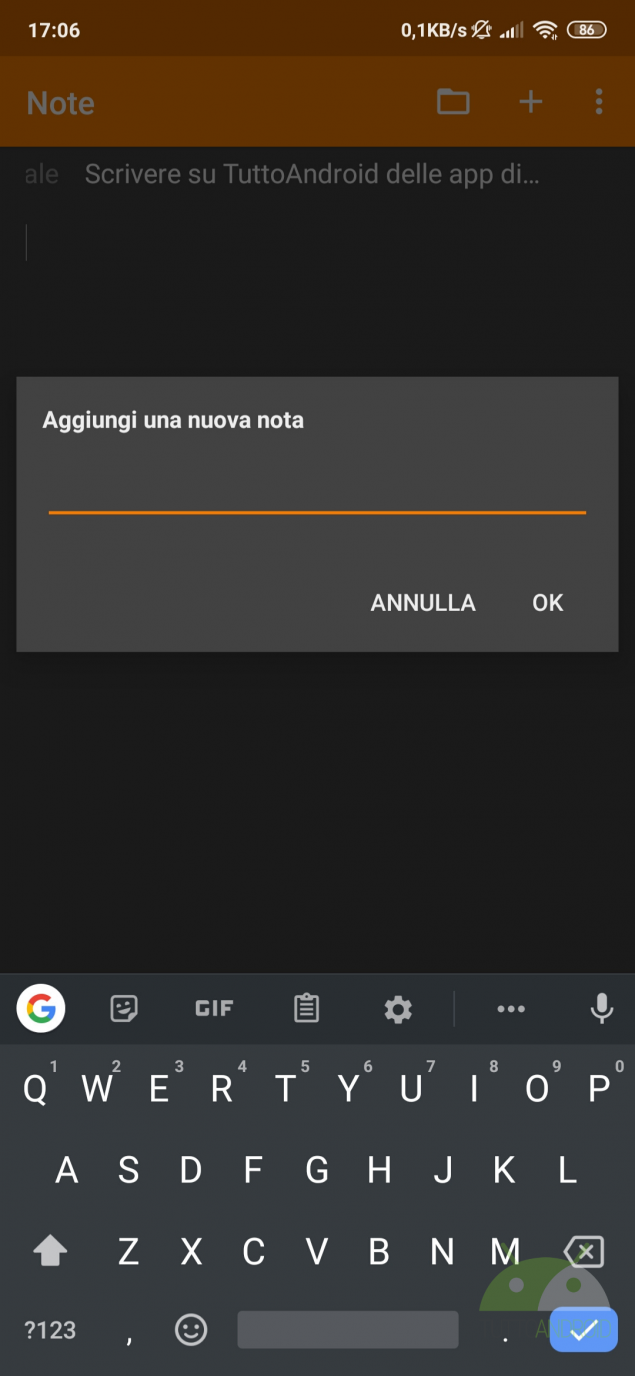The width and height of the screenshot is (635, 1376).
Task: Open the keyboard GIF search
Action: click(214, 1009)
